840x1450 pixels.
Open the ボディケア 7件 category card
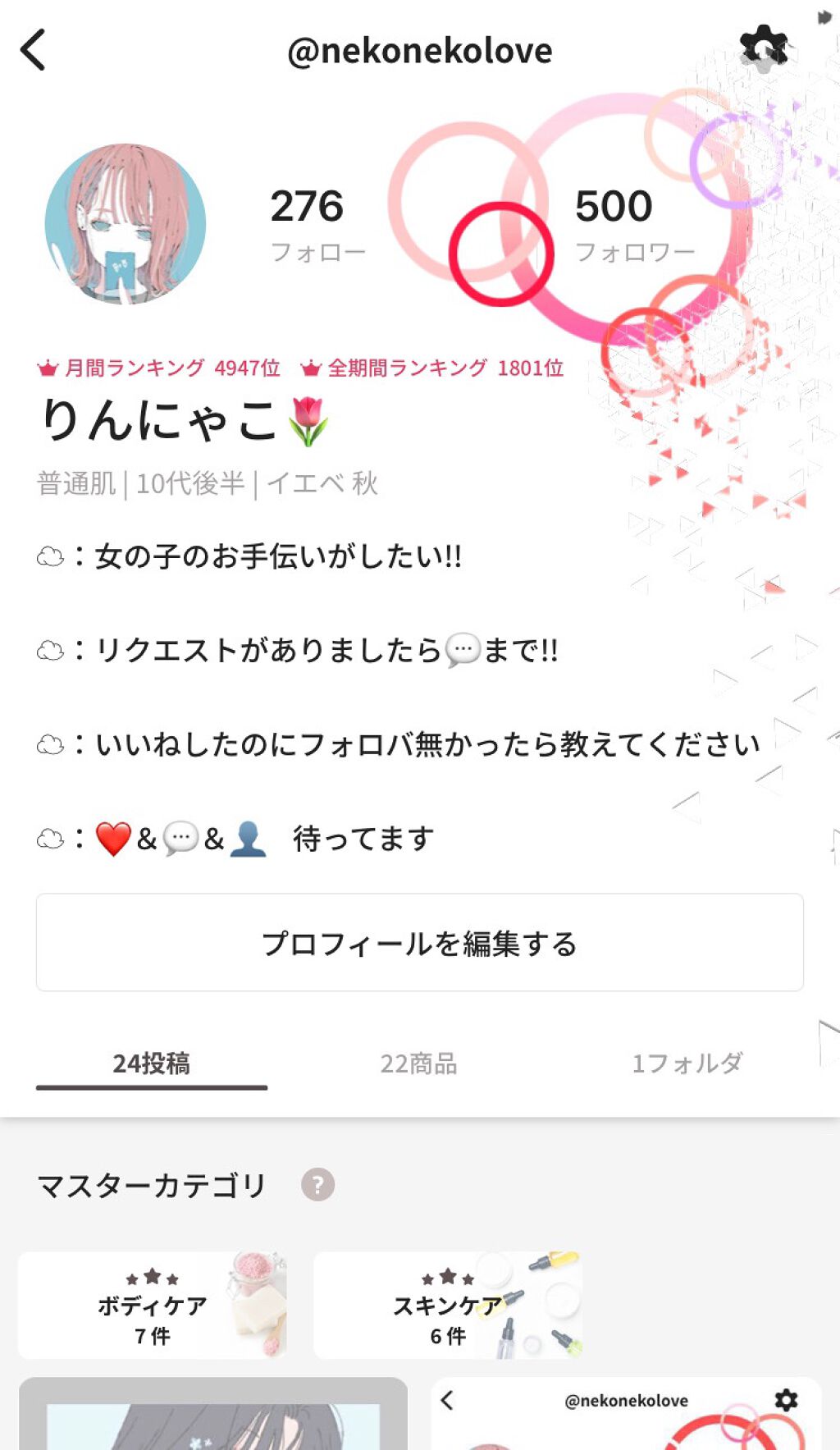click(153, 1305)
